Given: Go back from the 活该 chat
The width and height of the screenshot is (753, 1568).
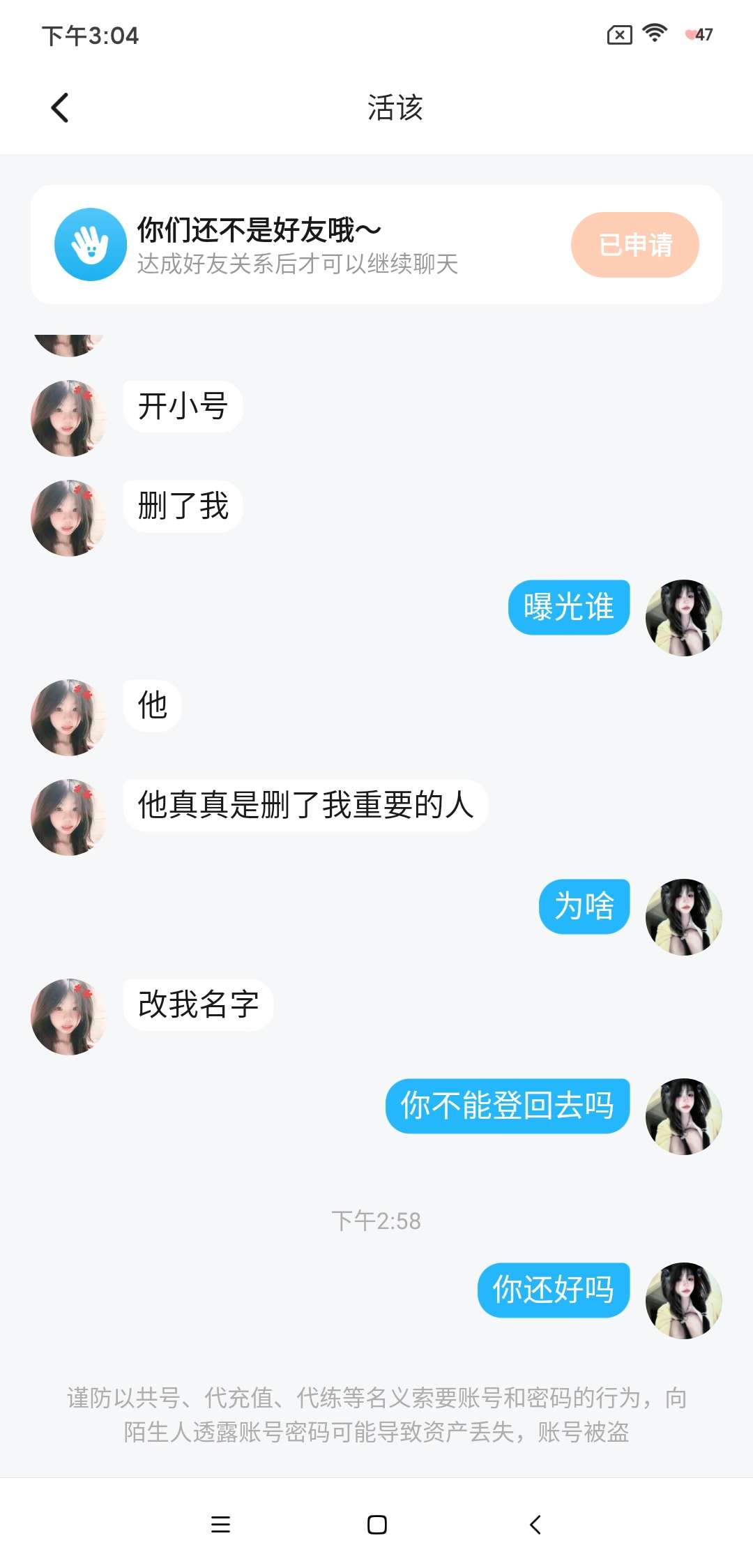Looking at the screenshot, I should tap(61, 108).
